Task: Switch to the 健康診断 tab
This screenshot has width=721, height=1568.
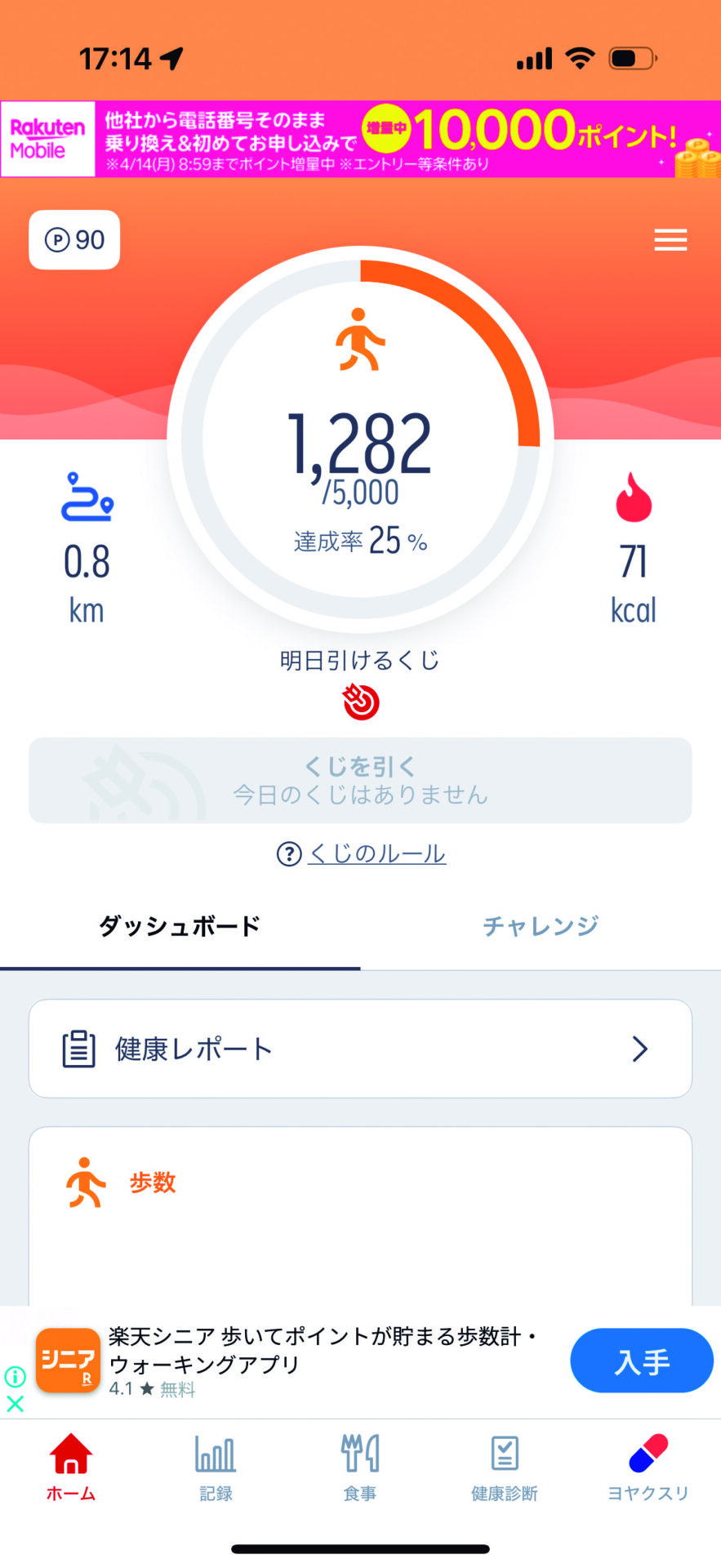Action: [504, 1468]
